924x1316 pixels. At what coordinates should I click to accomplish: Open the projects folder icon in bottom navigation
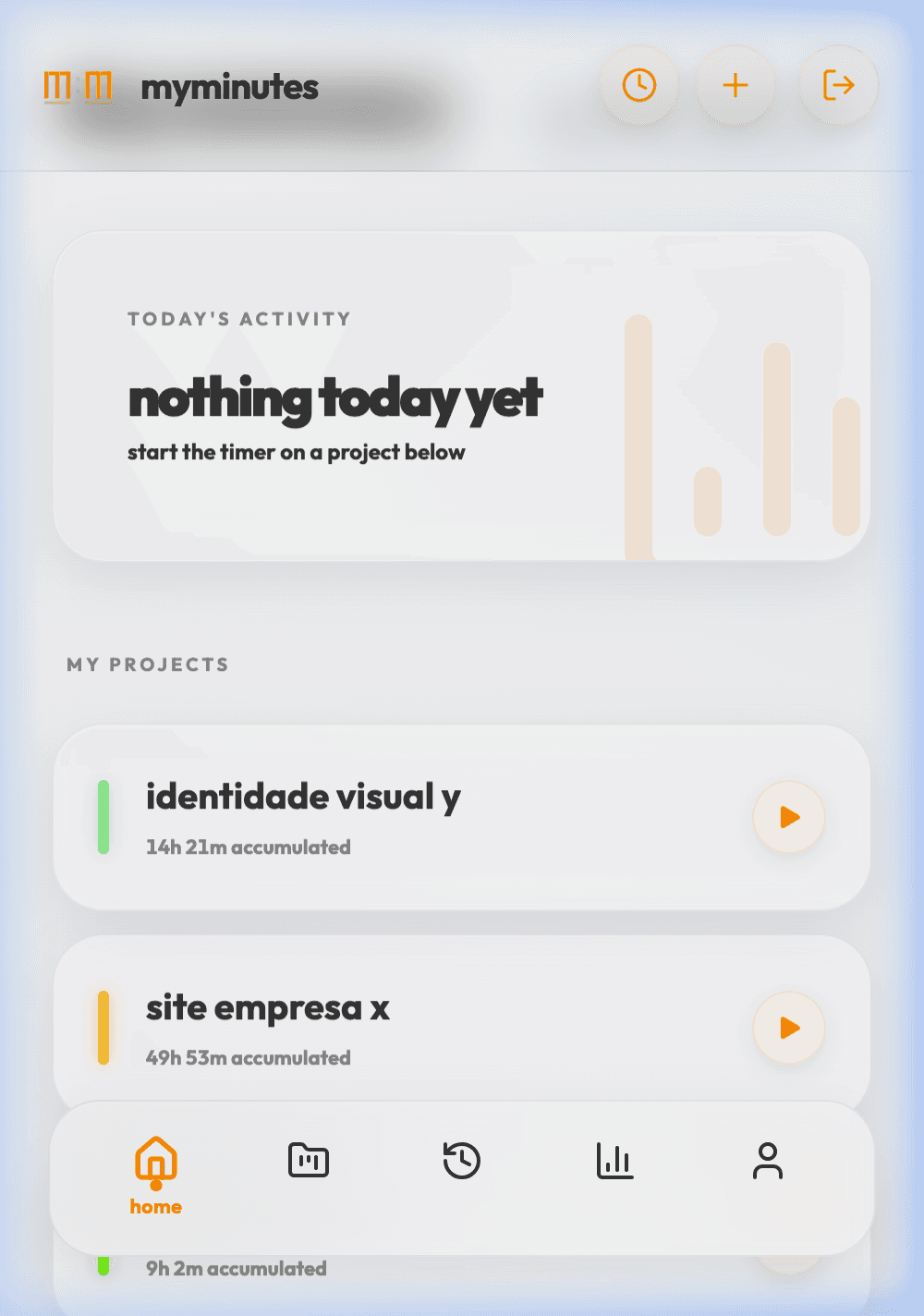[x=309, y=1161]
